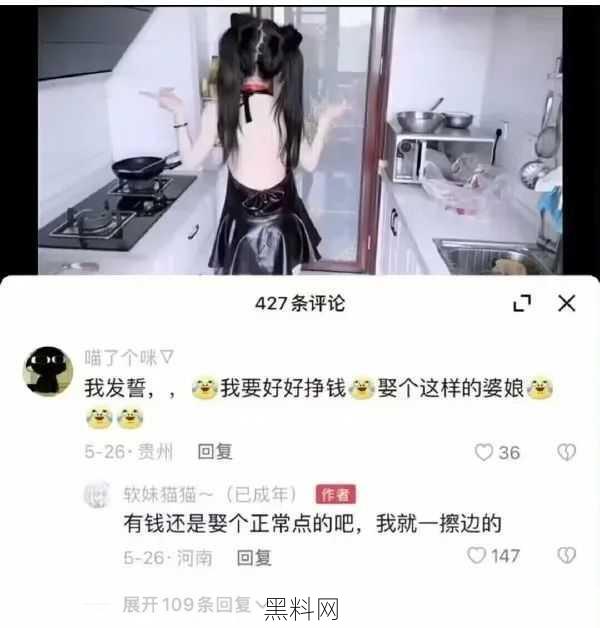The image size is (600, 628).
Task: Close the comments panel
Action: tap(566, 303)
